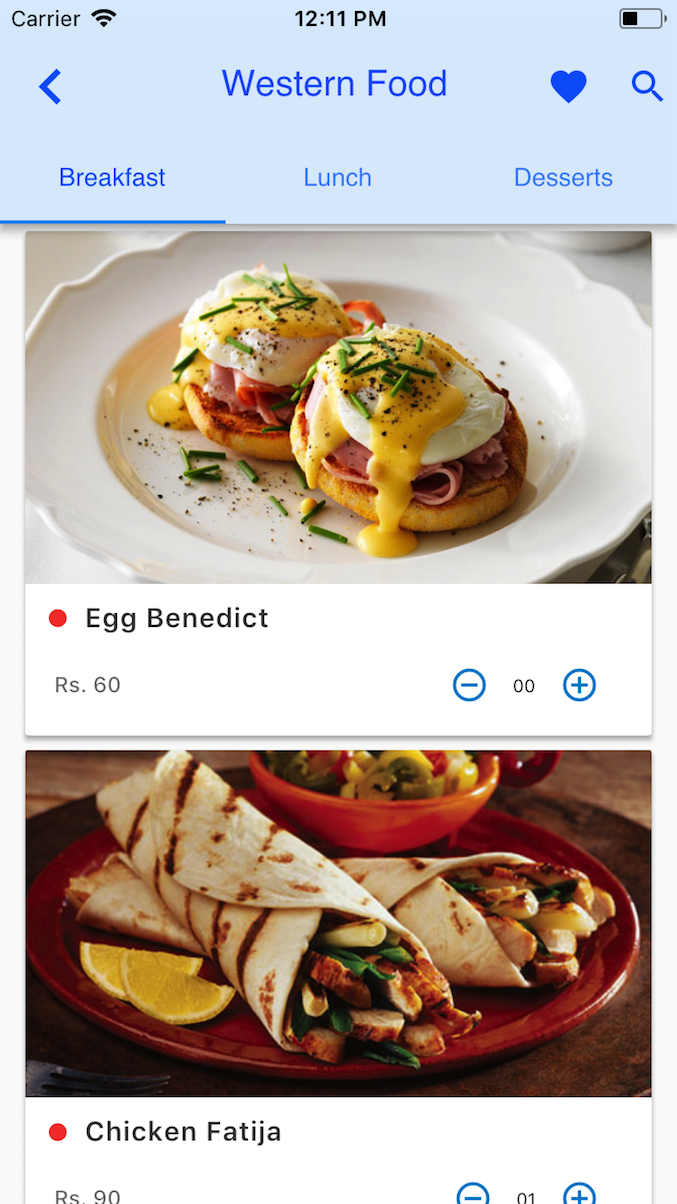This screenshot has width=677, height=1204.
Task: Switch to the Desserts tab
Action: [563, 178]
